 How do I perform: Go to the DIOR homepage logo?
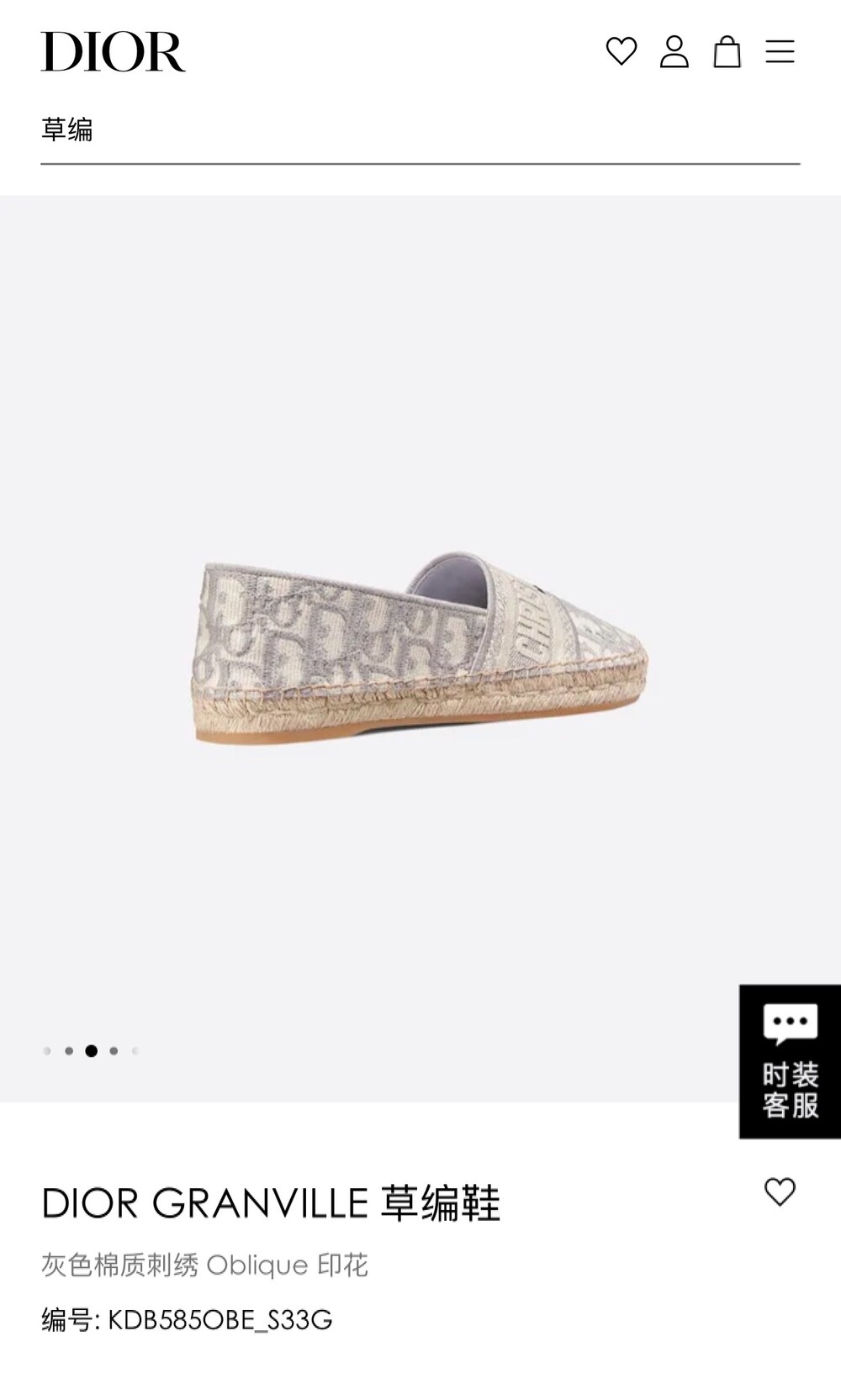click(x=114, y=51)
